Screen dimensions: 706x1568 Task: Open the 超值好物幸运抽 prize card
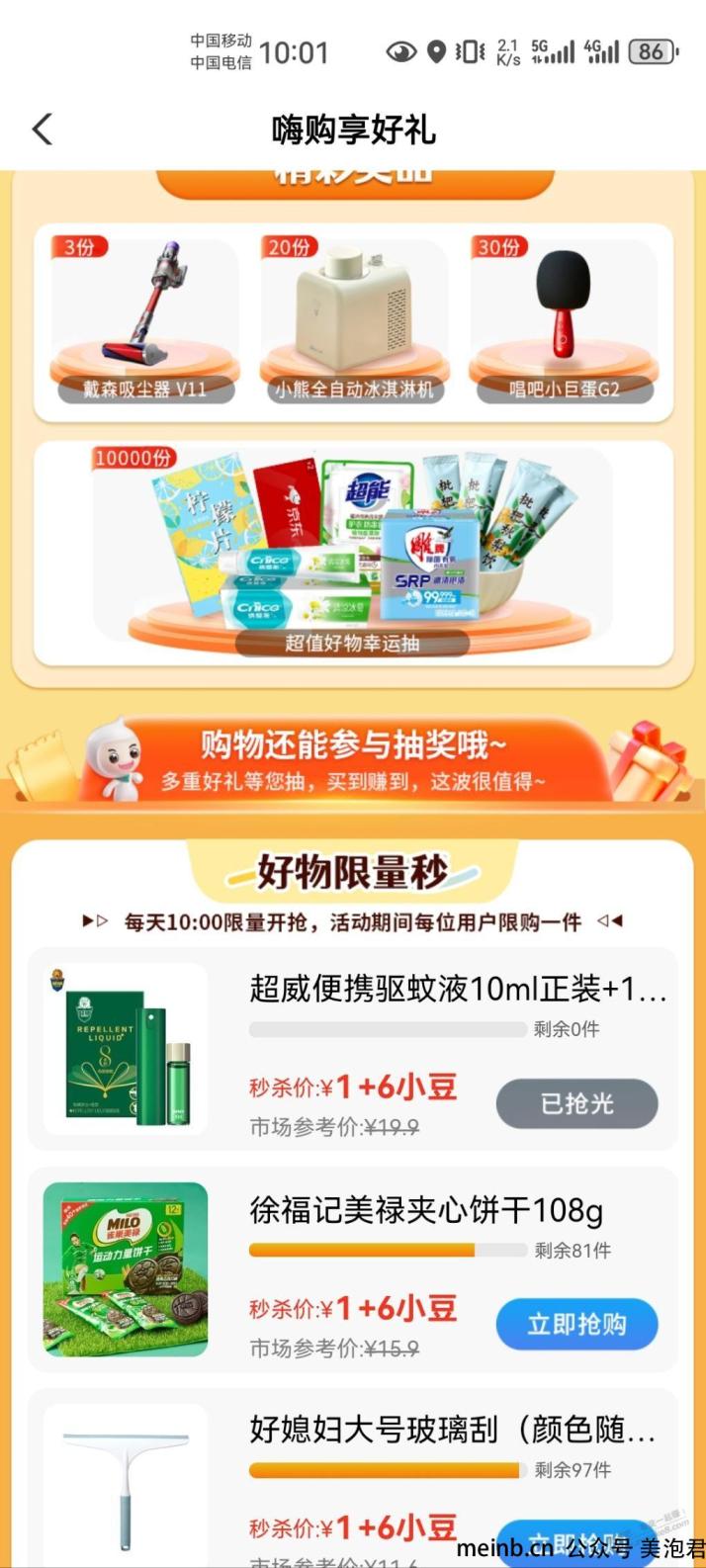click(x=353, y=553)
